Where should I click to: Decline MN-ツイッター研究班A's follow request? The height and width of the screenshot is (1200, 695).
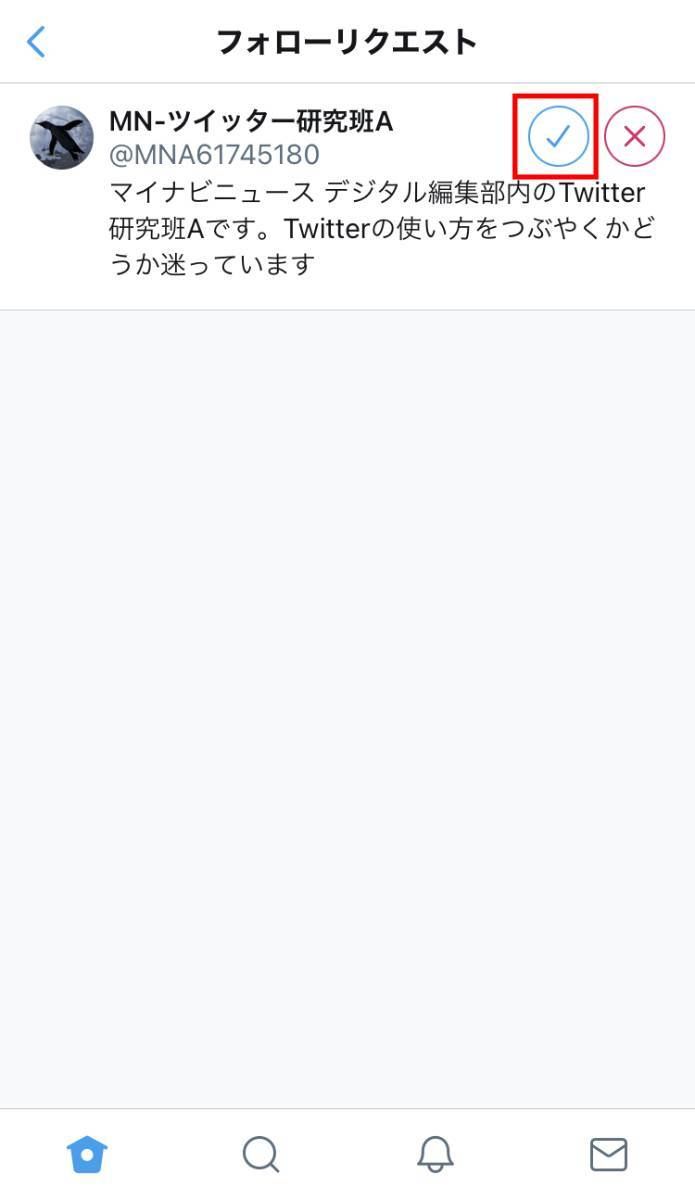coord(634,136)
